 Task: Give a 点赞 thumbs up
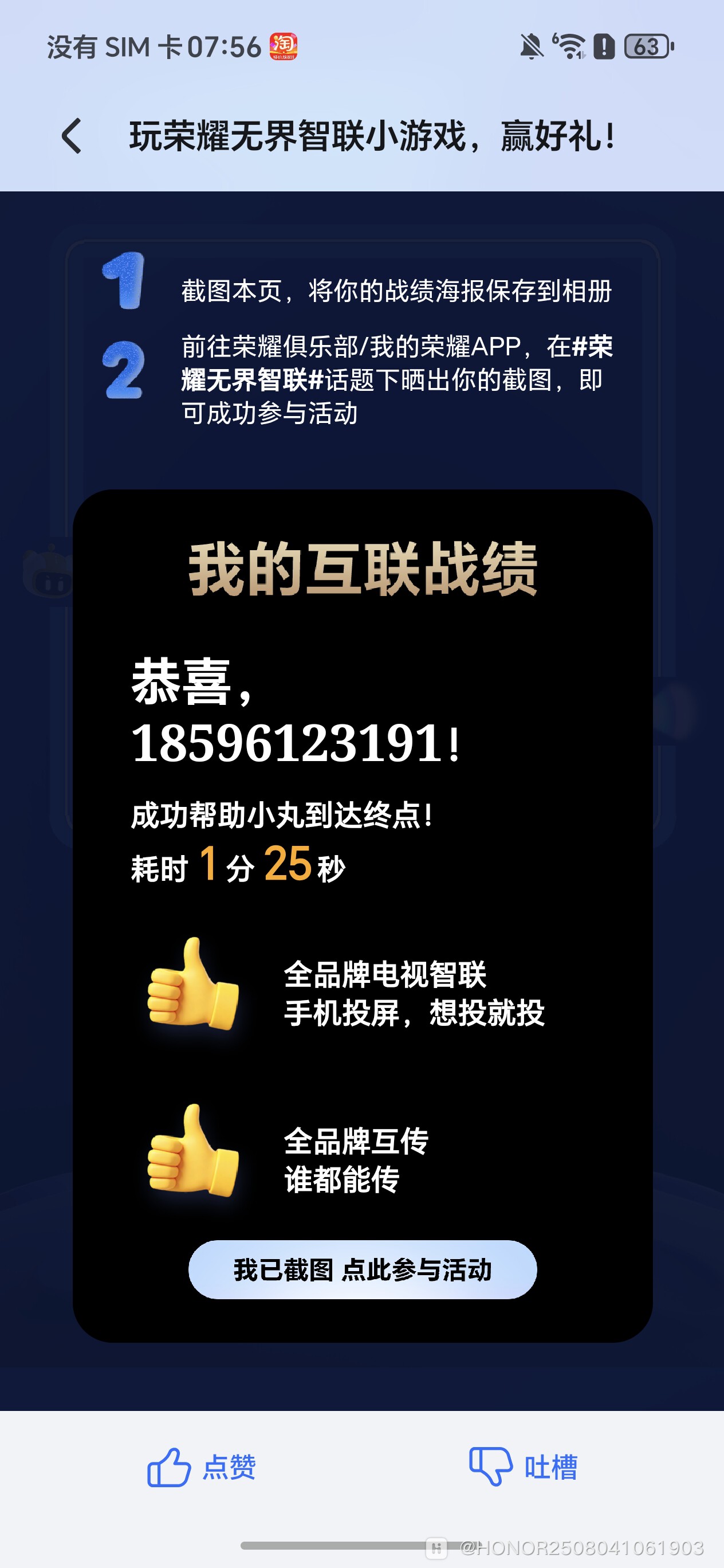(x=202, y=1467)
